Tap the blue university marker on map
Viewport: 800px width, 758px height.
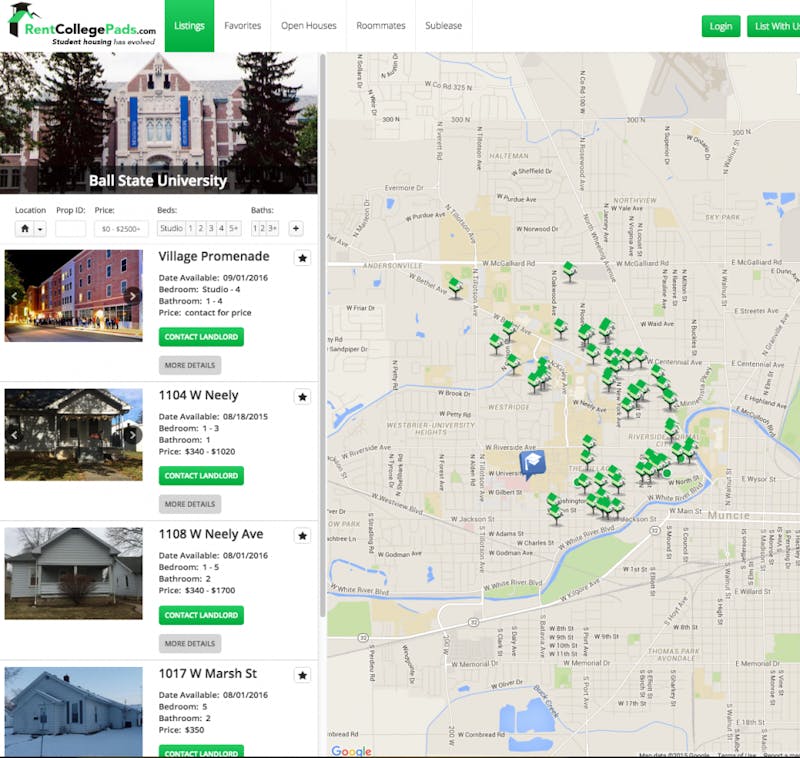click(534, 462)
